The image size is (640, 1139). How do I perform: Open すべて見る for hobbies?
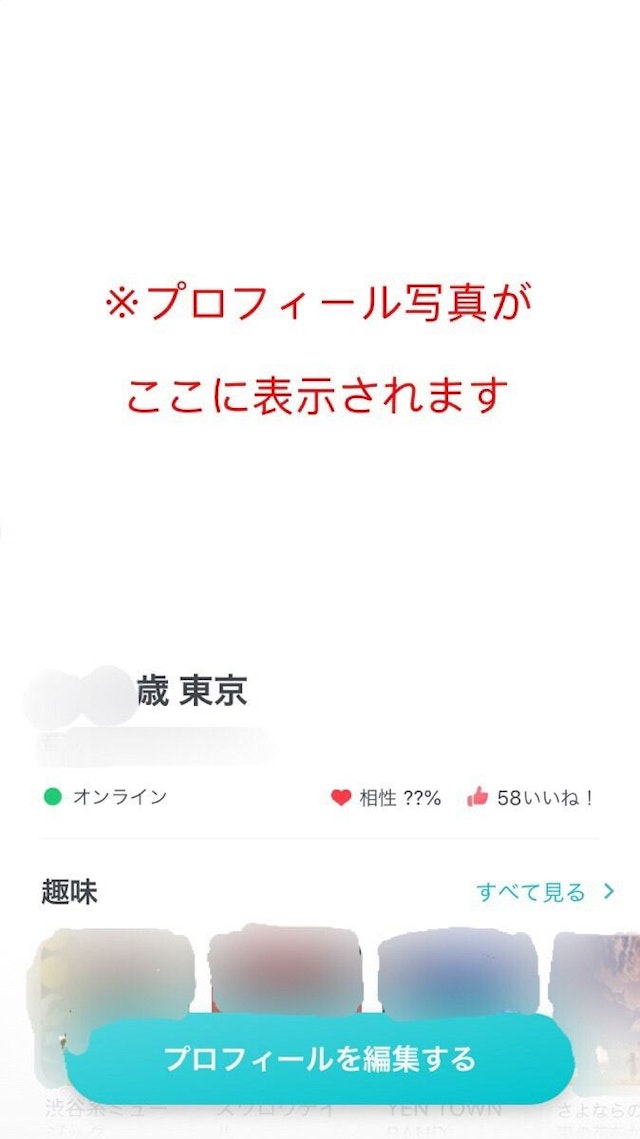[544, 892]
